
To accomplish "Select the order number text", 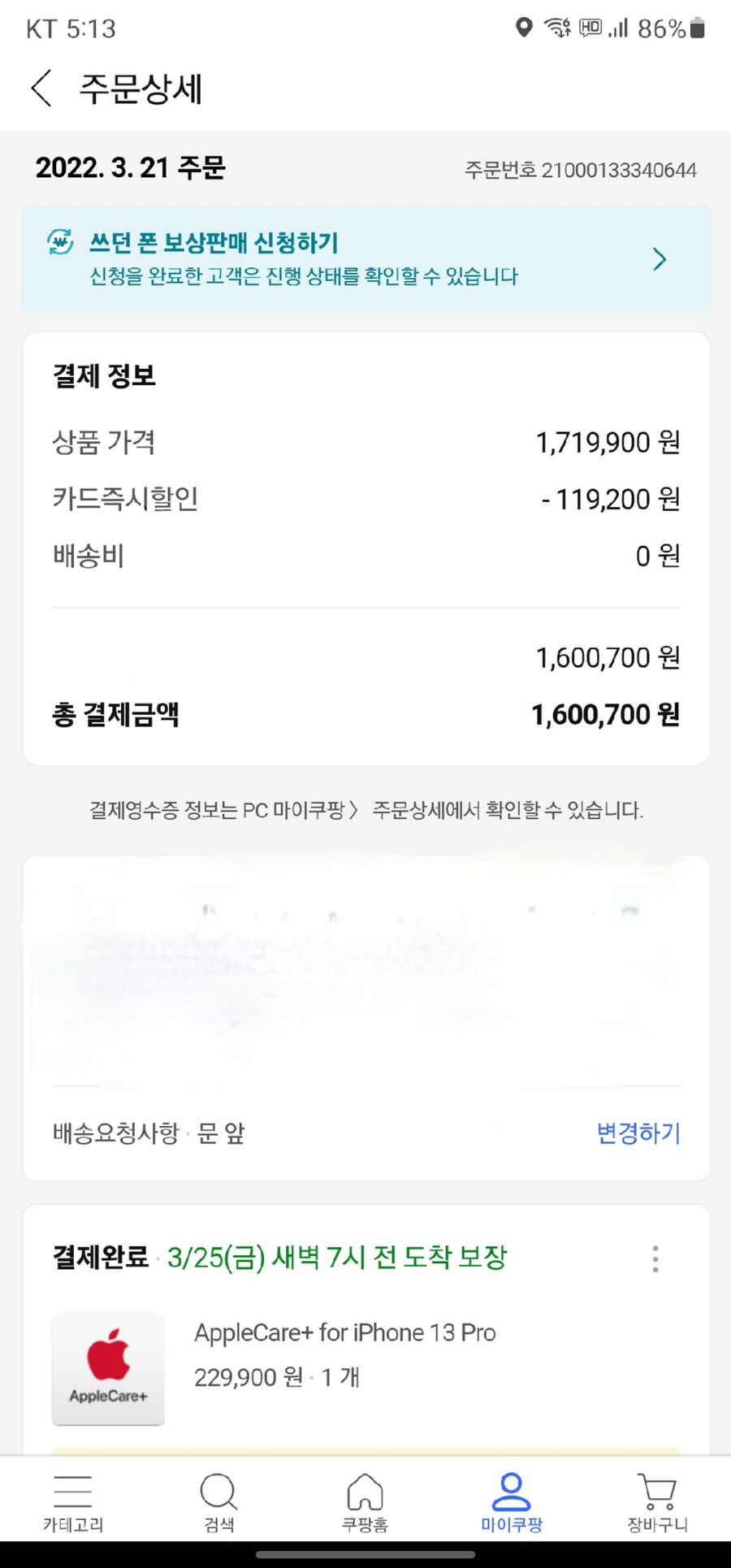I will tap(580, 170).
